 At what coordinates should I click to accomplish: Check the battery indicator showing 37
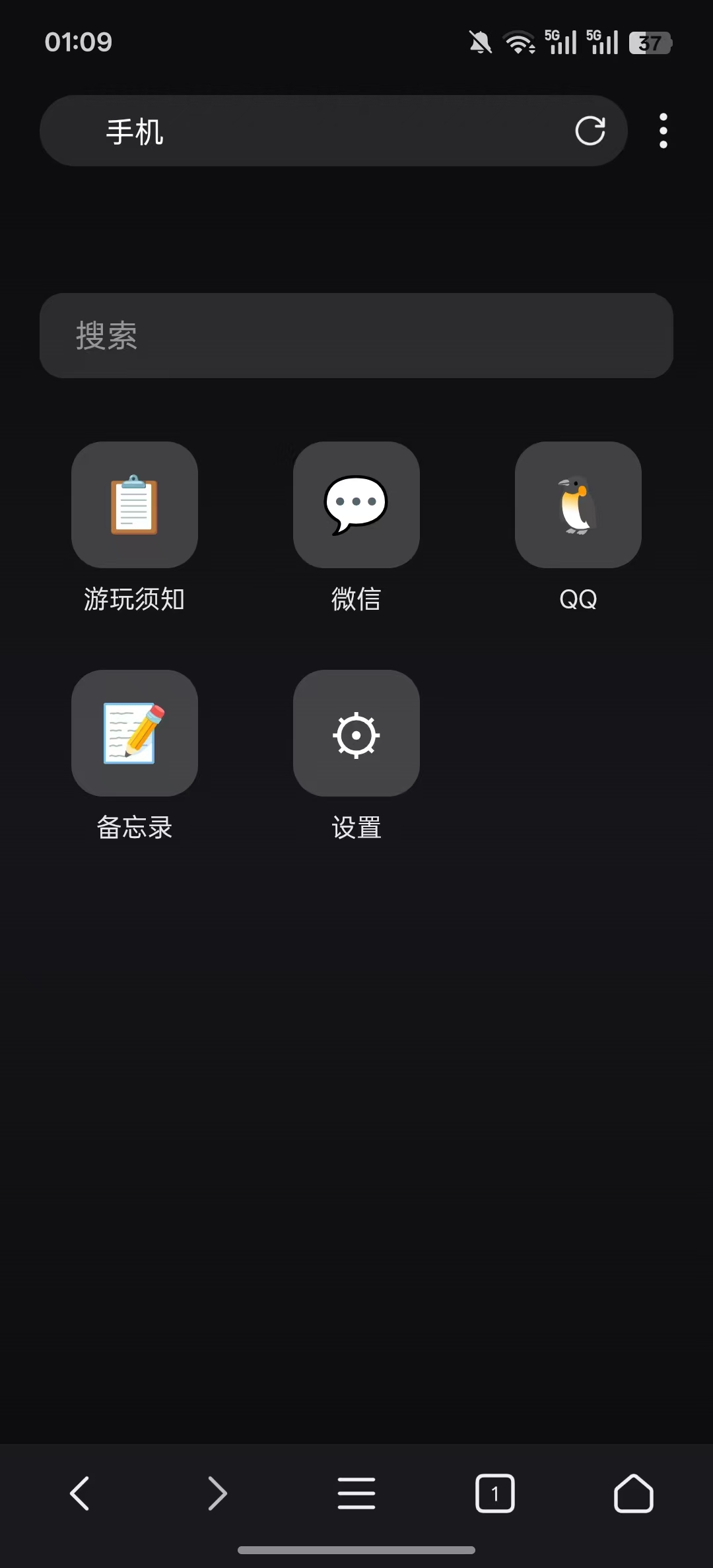650,42
